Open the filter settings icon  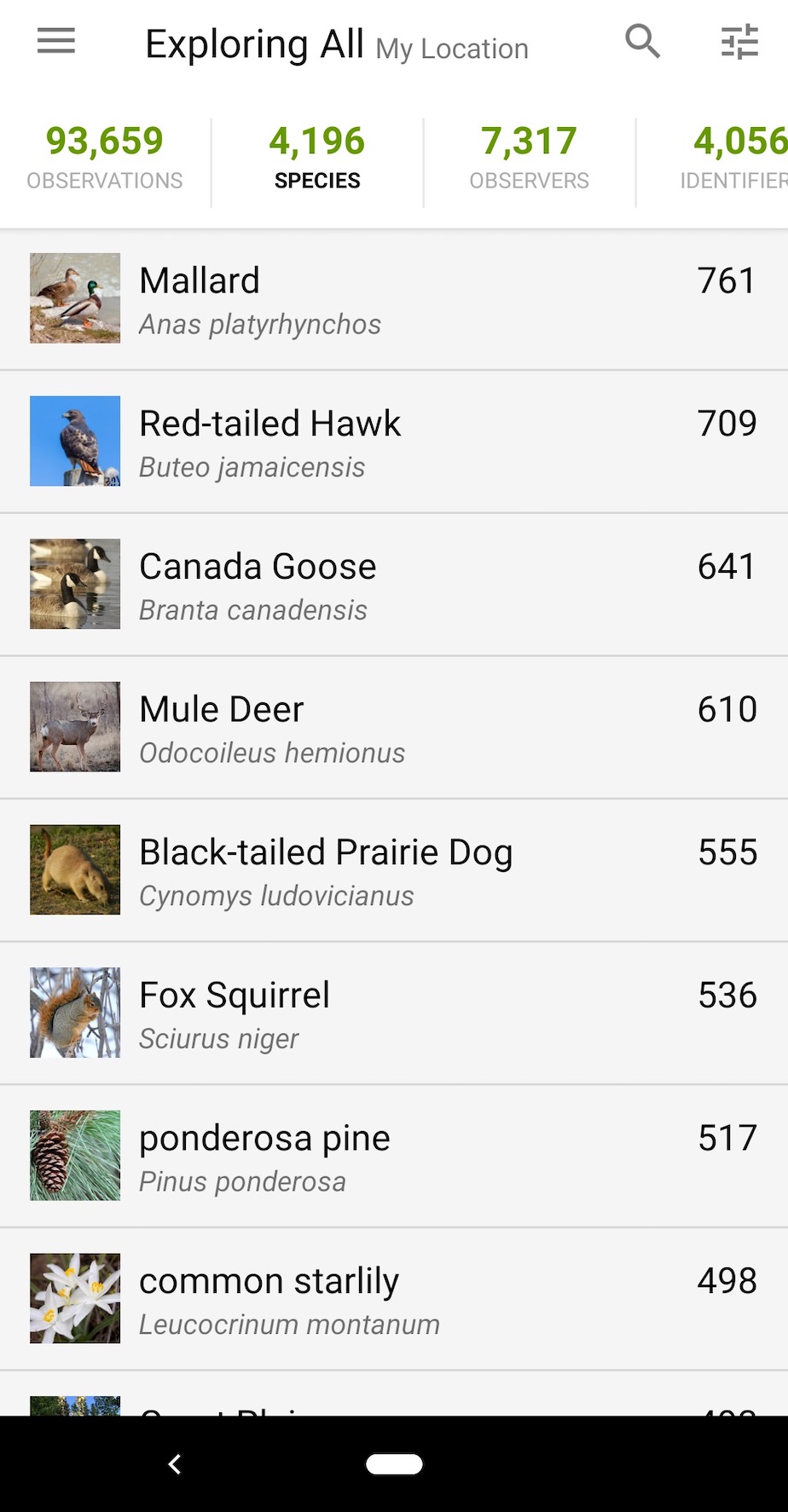tap(739, 41)
